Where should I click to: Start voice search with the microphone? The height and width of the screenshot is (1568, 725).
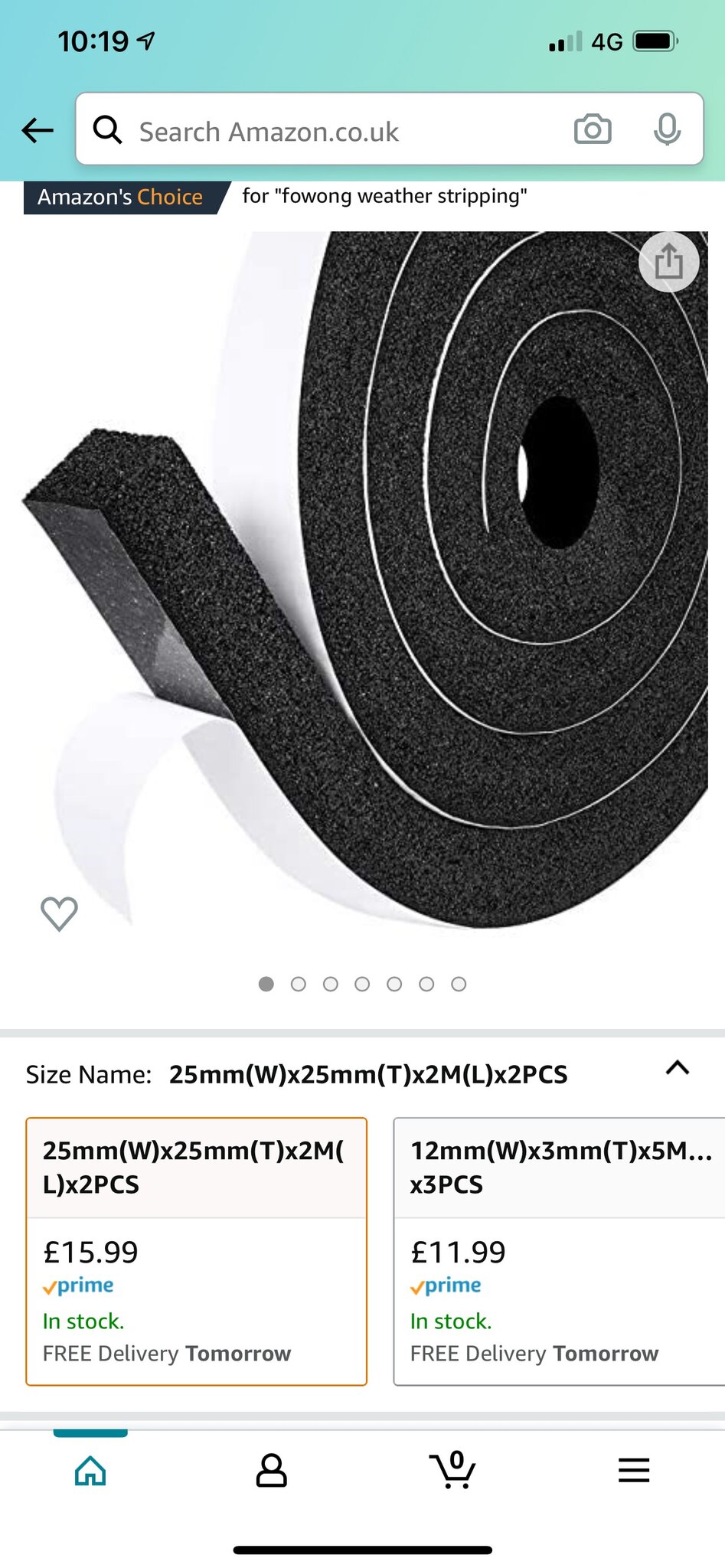pyautogui.click(x=667, y=129)
